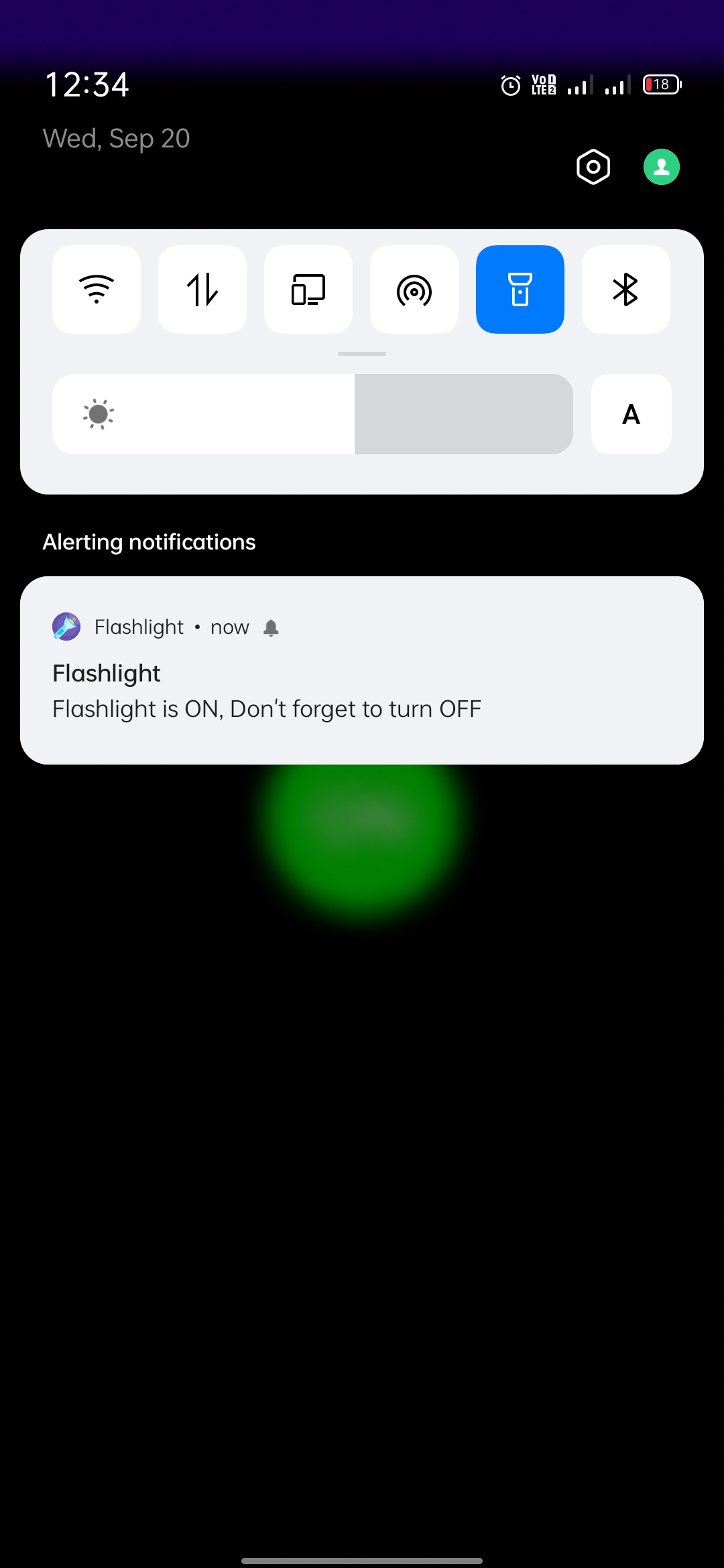Open settings via gear icon
Screen dimensions: 724x1568
[593, 167]
